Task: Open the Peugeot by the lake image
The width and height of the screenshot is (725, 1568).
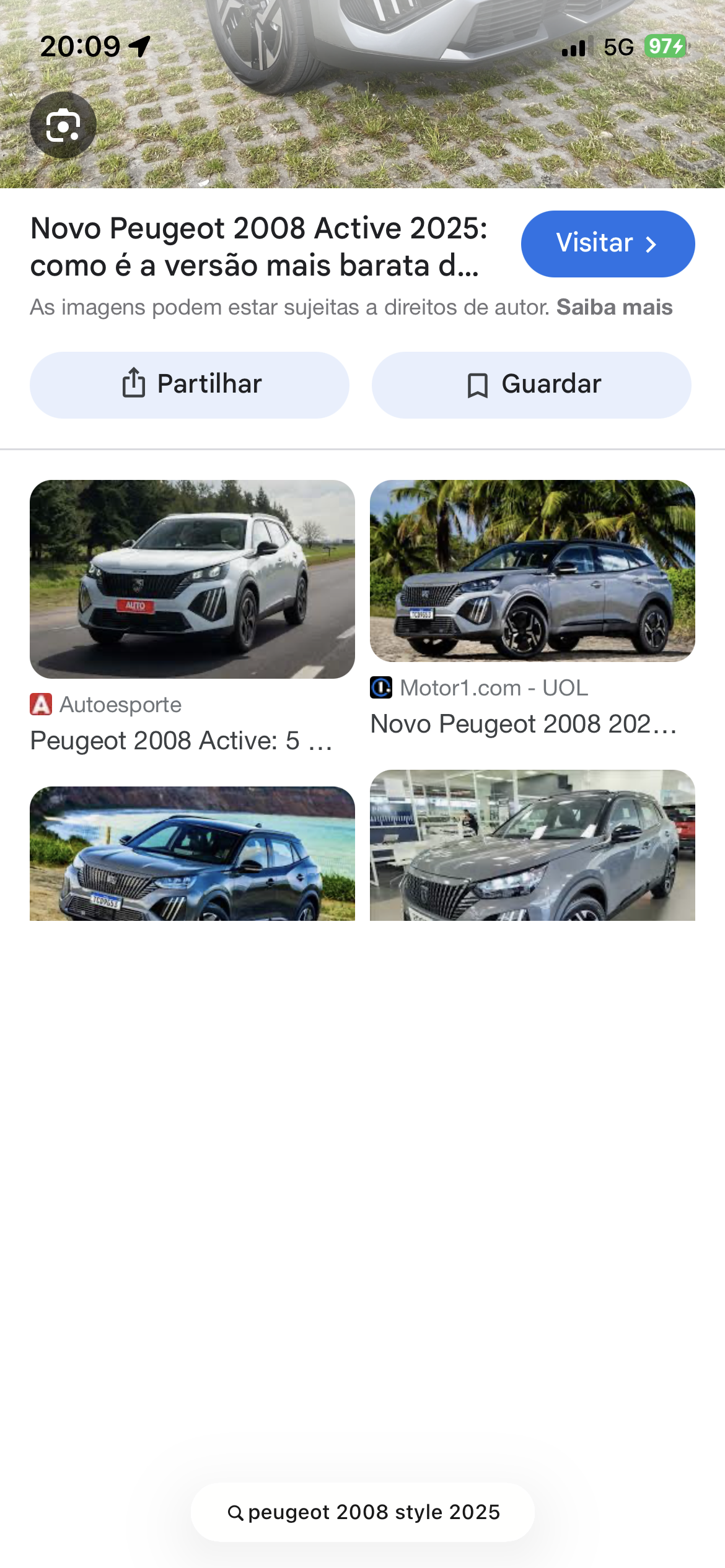Action: tap(192, 853)
